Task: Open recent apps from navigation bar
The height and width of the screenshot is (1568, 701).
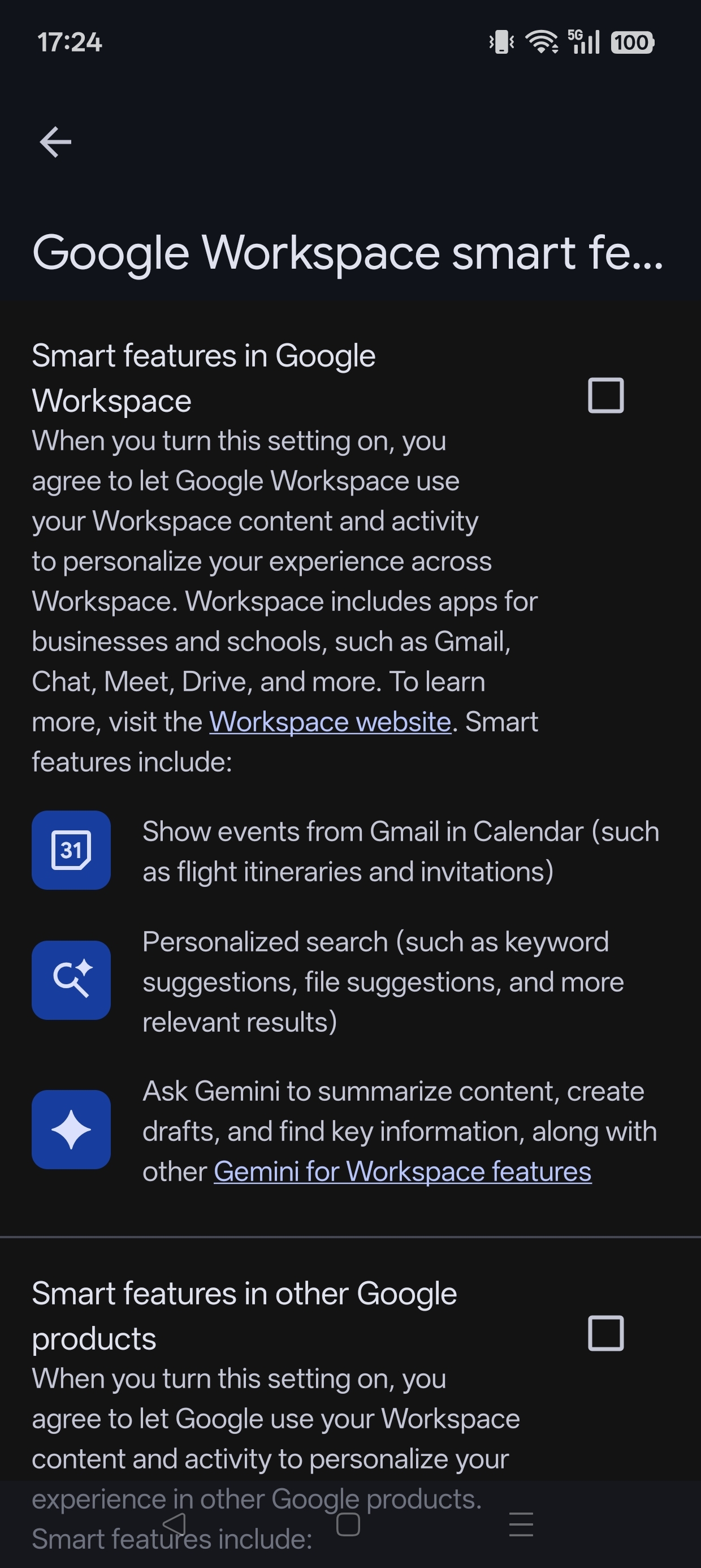Action: (521, 1524)
